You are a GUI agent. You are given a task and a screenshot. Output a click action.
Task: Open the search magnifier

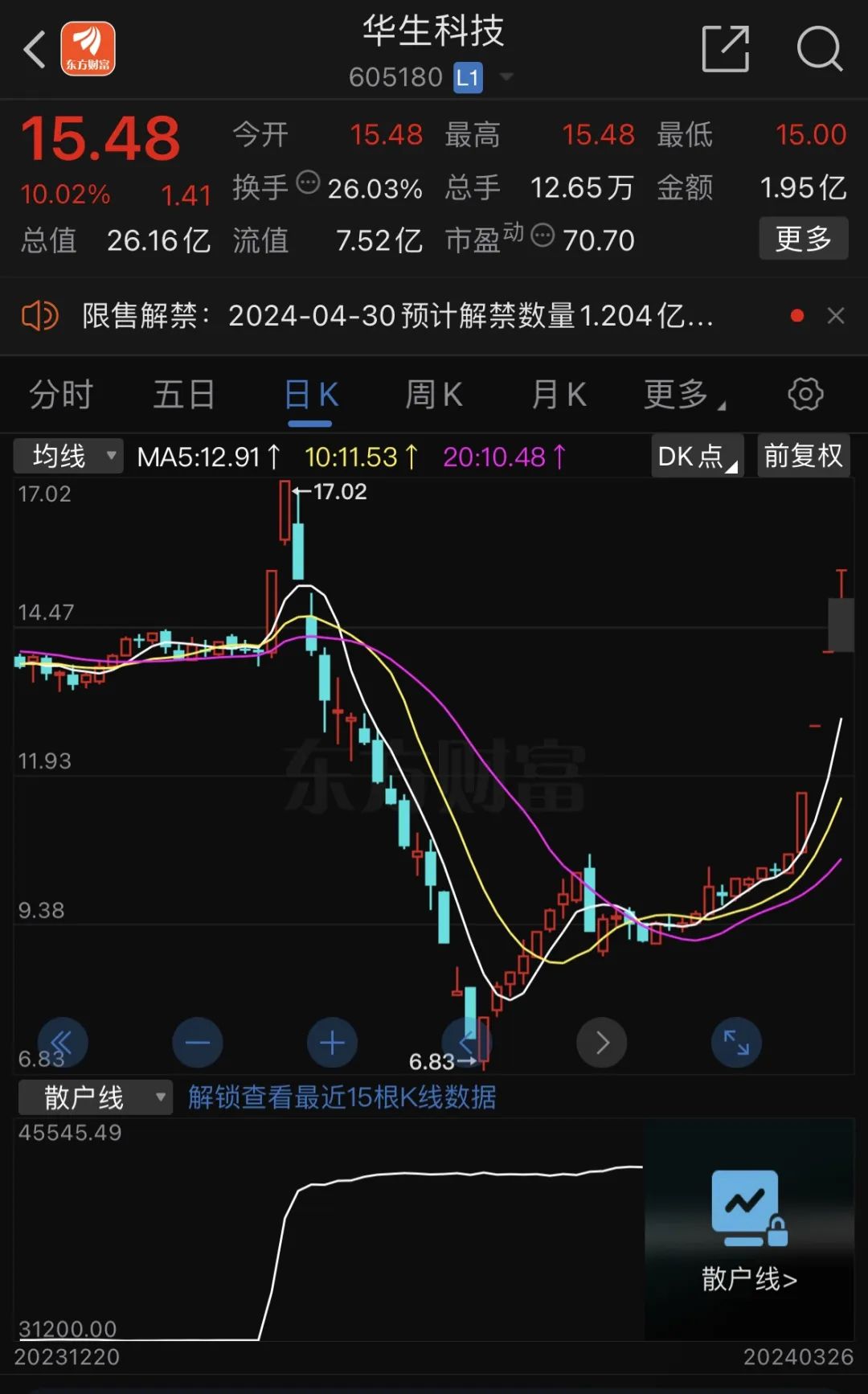[819, 49]
